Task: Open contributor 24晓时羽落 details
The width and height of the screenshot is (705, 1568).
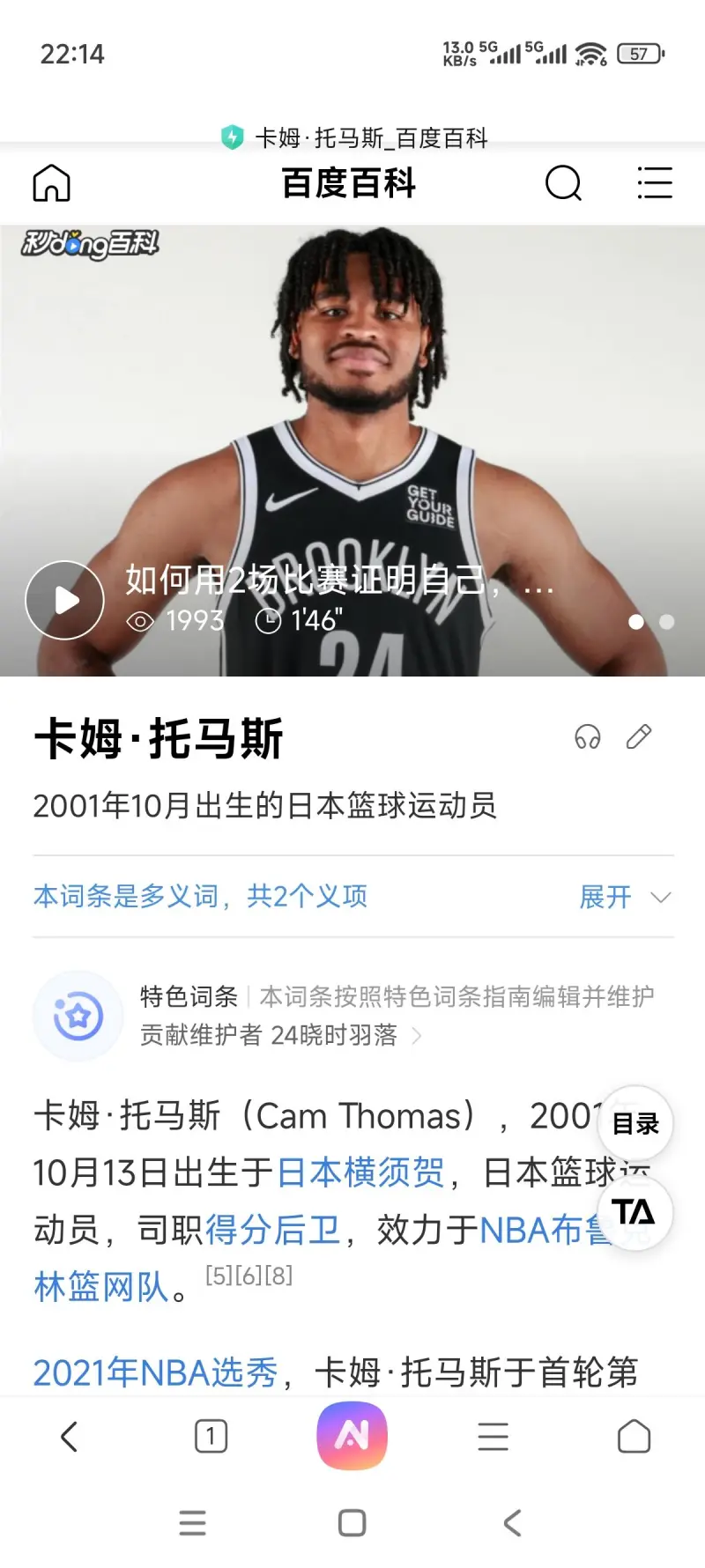Action: (335, 1035)
